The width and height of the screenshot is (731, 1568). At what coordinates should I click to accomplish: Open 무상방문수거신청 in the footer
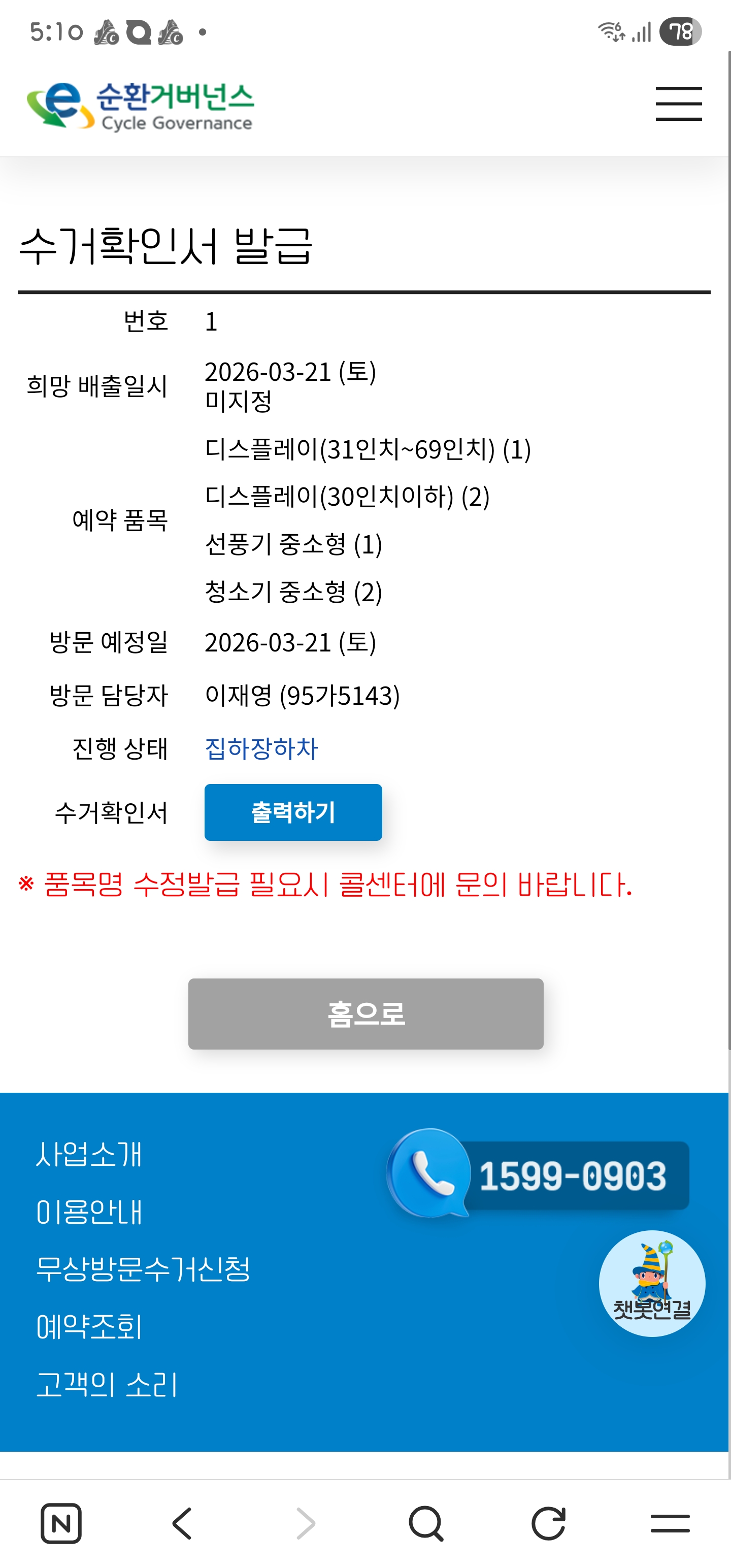[143, 1269]
